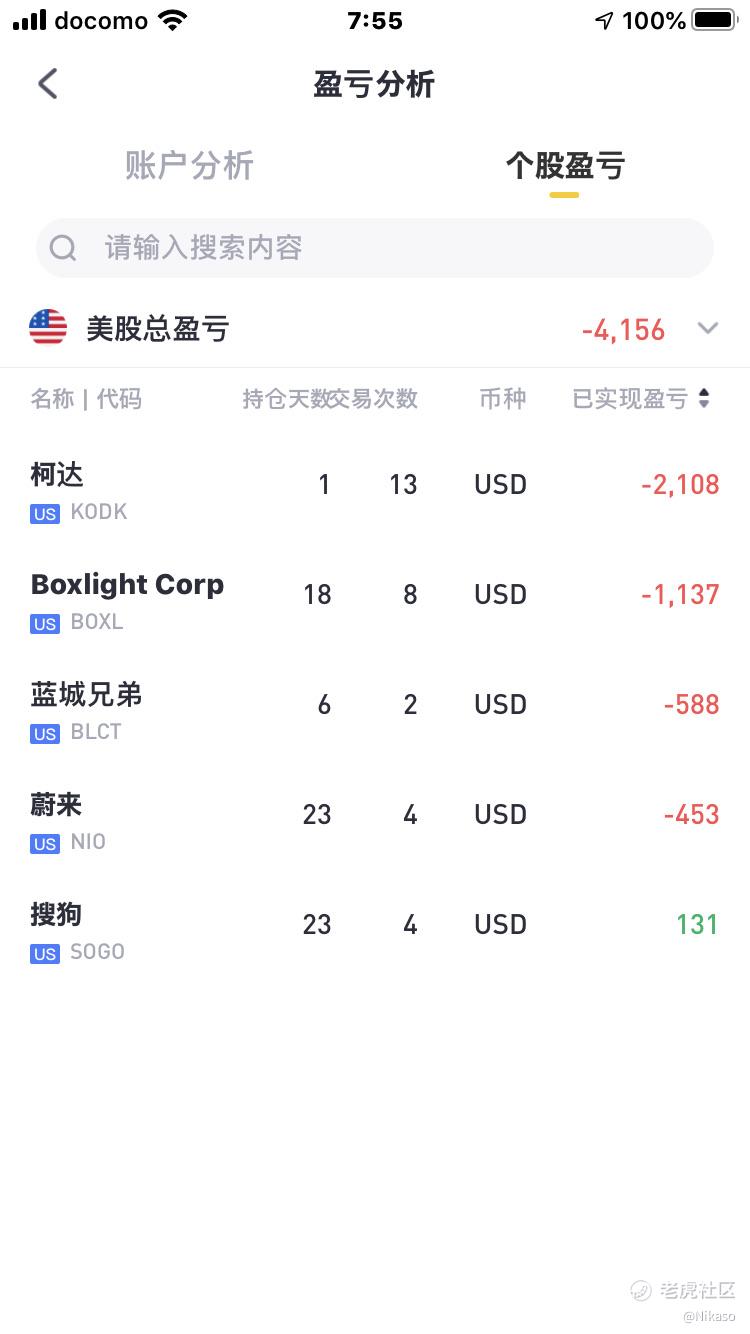750x1334 pixels.
Task: Open the 蔚来 NIO stock row
Action: pos(374,822)
